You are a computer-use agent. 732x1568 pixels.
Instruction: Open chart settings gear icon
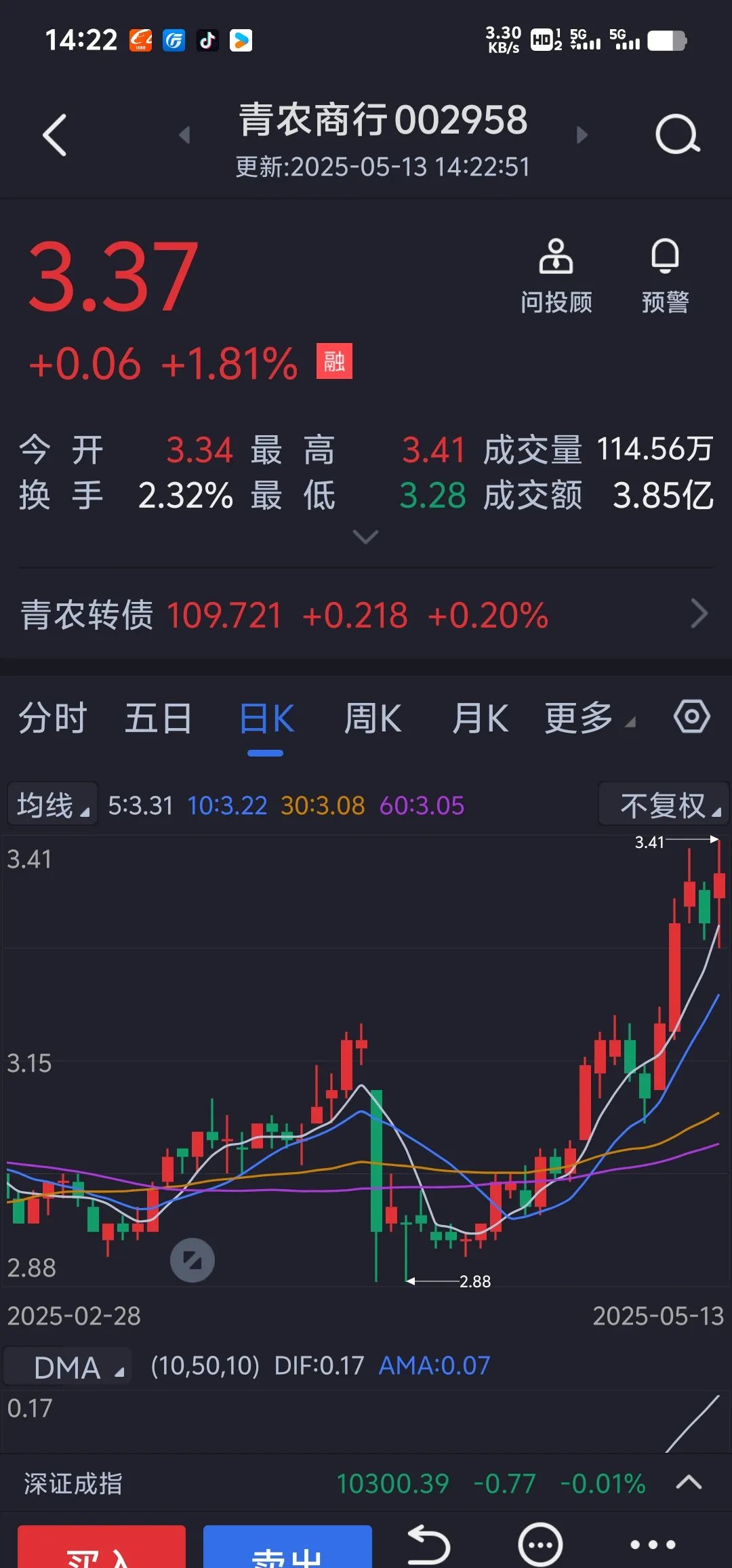point(690,718)
